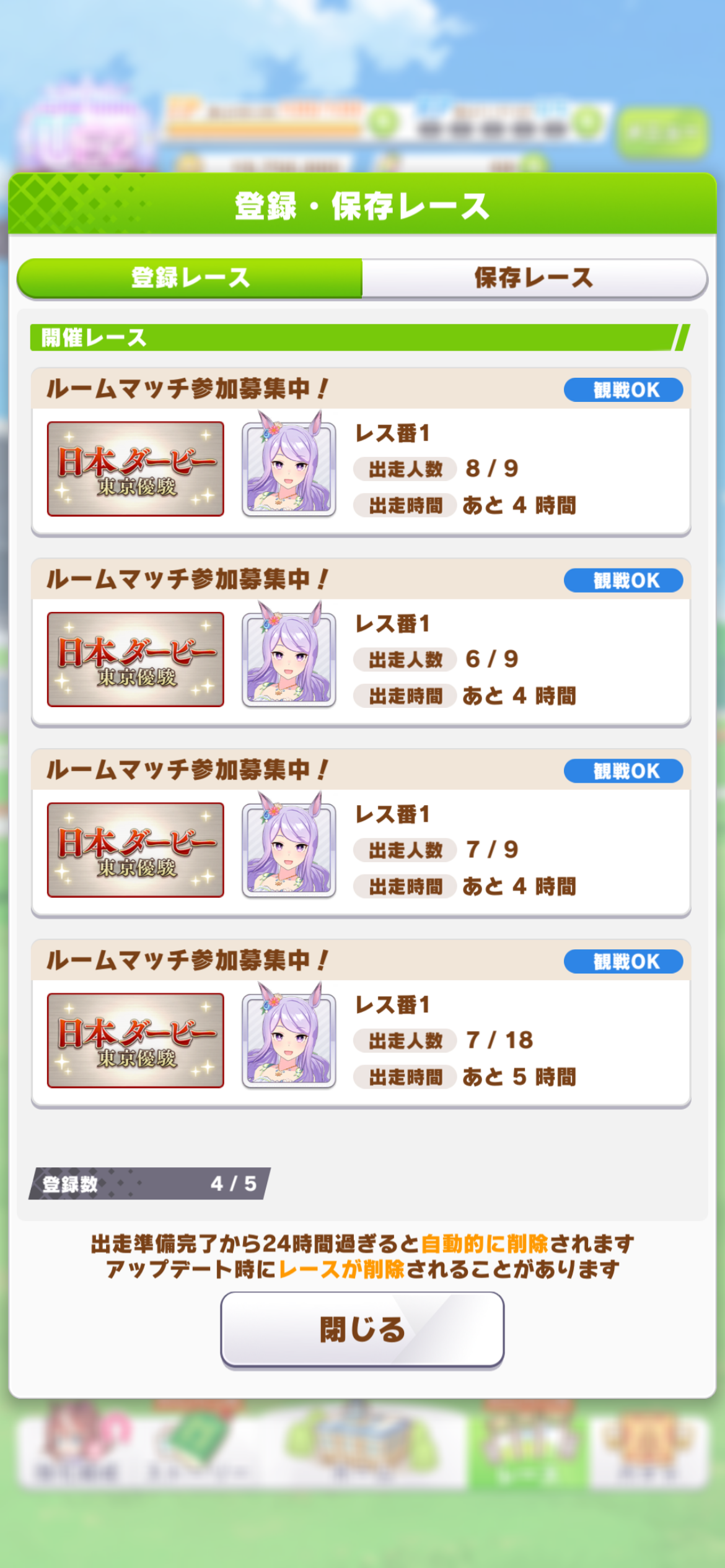The height and width of the screenshot is (1568, 725).
Task: Switch to the 保存レース tab
Action: tap(534, 278)
